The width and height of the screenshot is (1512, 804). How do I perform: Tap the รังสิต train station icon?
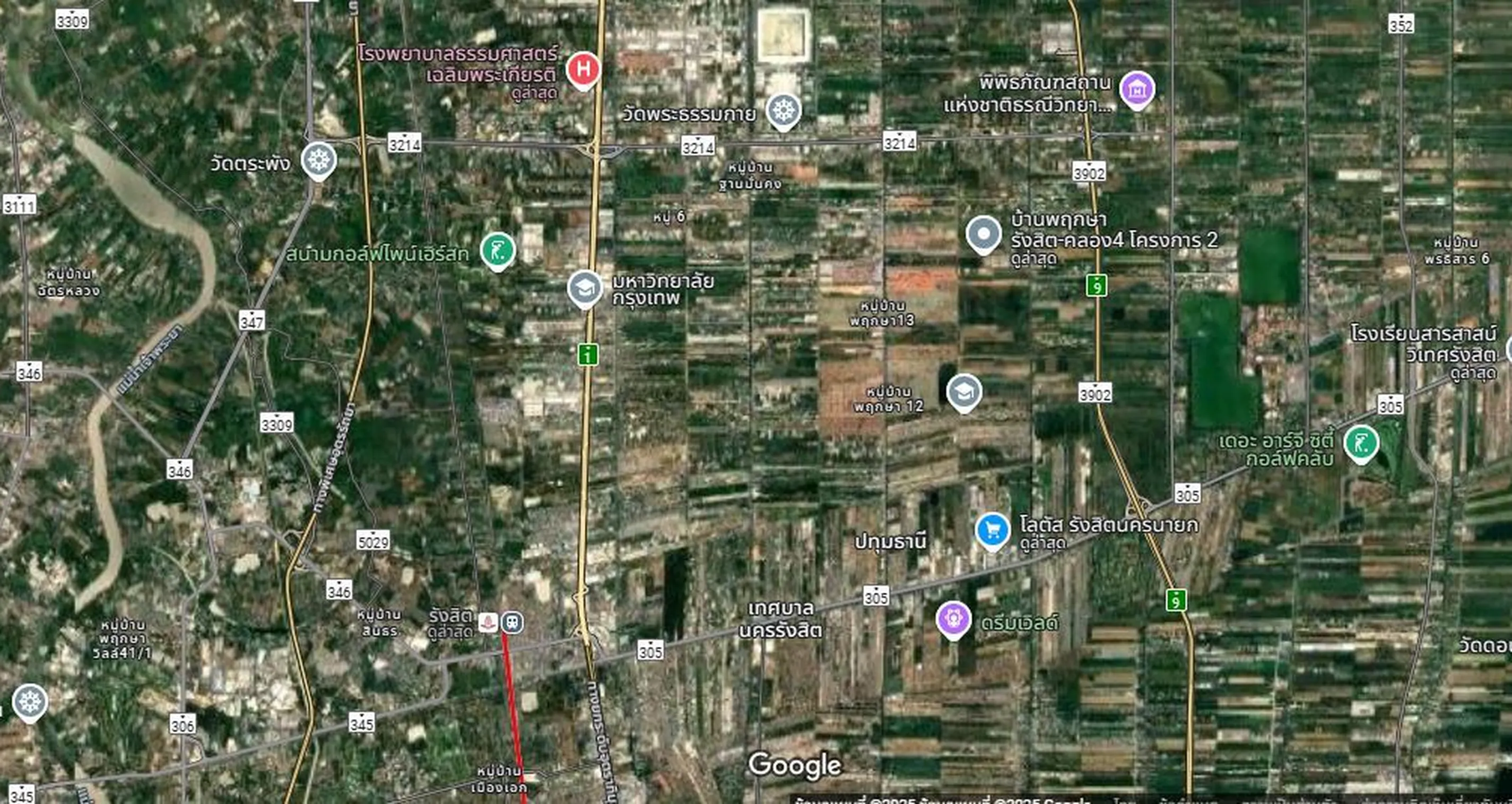pos(512,622)
